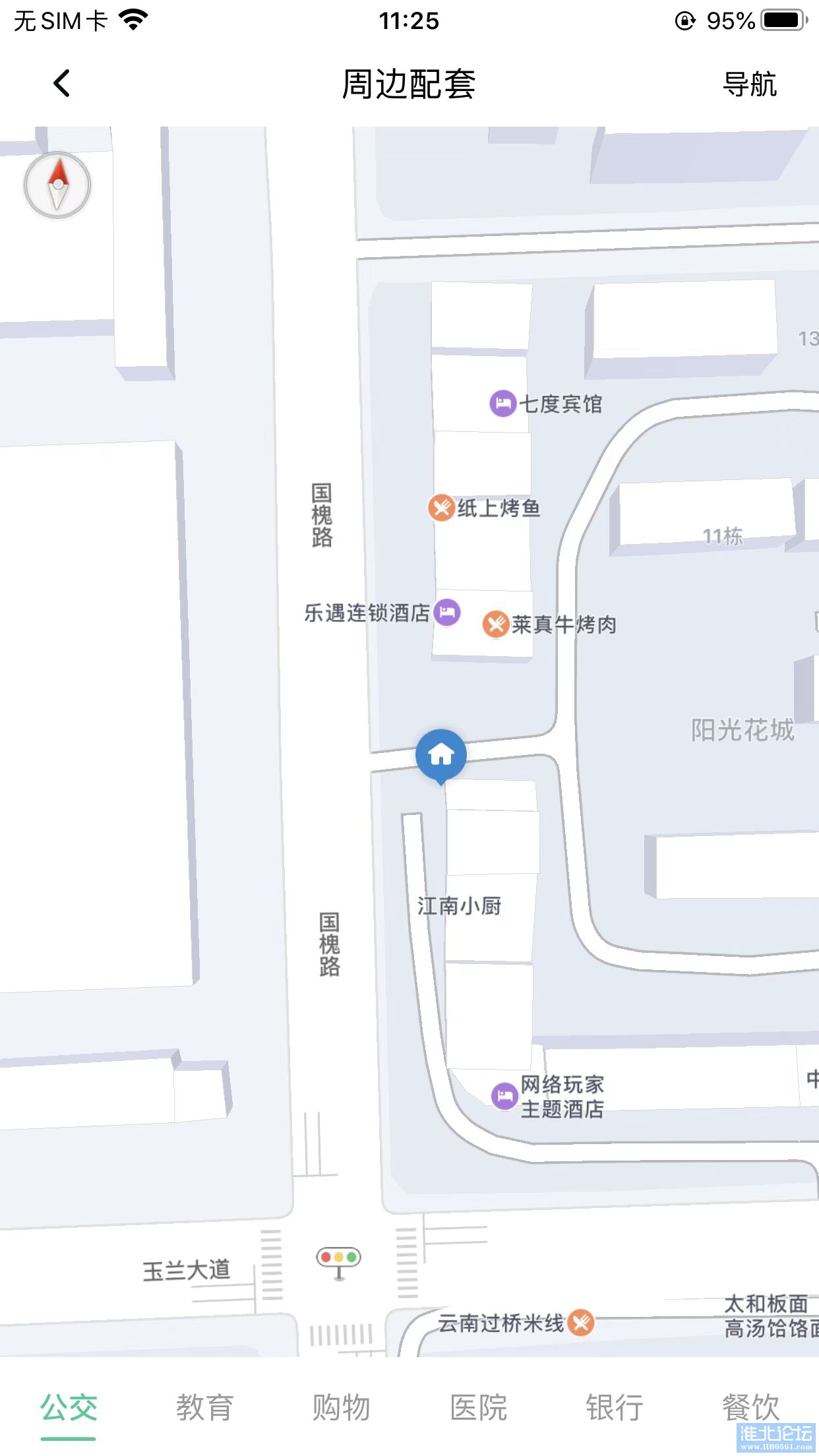This screenshot has width=819, height=1456.
Task: Tap the 纸上烤鱼 restaurant marker
Action: [441, 508]
